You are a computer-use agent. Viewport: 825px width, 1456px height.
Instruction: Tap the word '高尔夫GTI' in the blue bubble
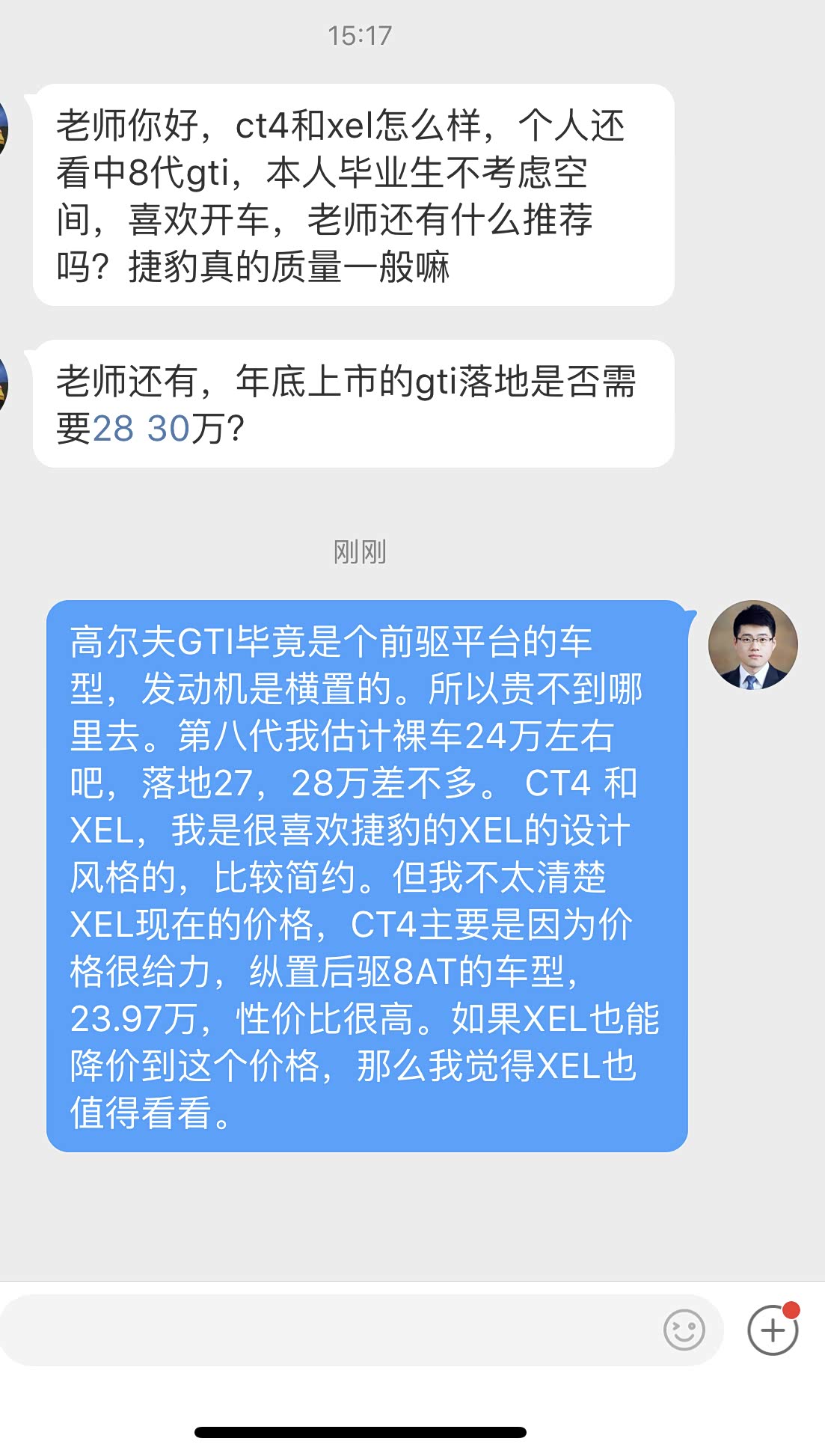[x=150, y=643]
